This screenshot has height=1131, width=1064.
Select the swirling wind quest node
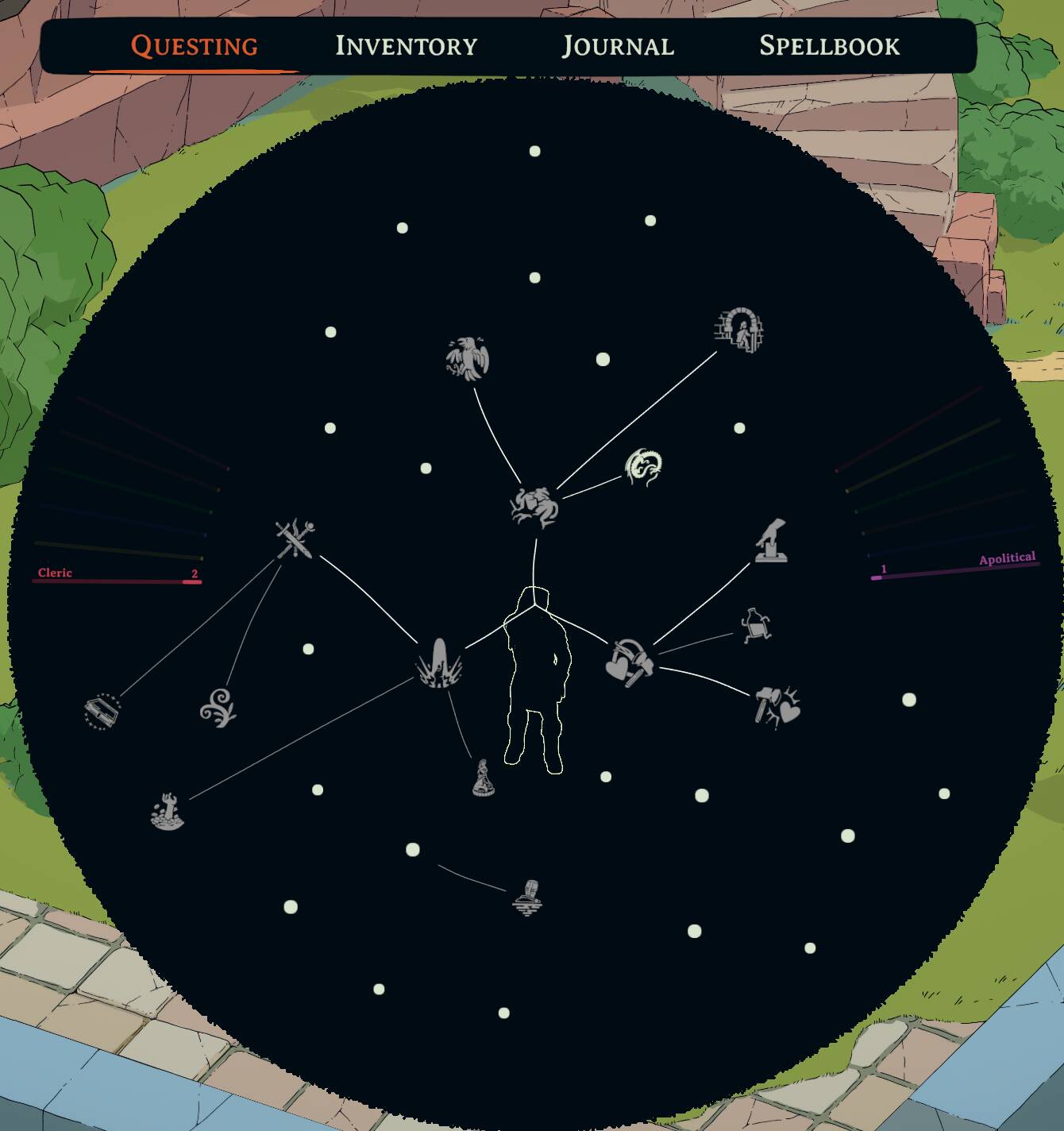218,706
